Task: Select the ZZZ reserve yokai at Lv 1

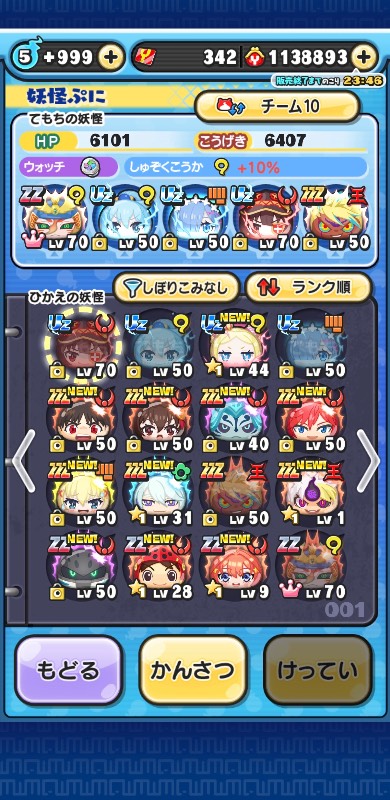Action: pyautogui.click(x=311, y=493)
